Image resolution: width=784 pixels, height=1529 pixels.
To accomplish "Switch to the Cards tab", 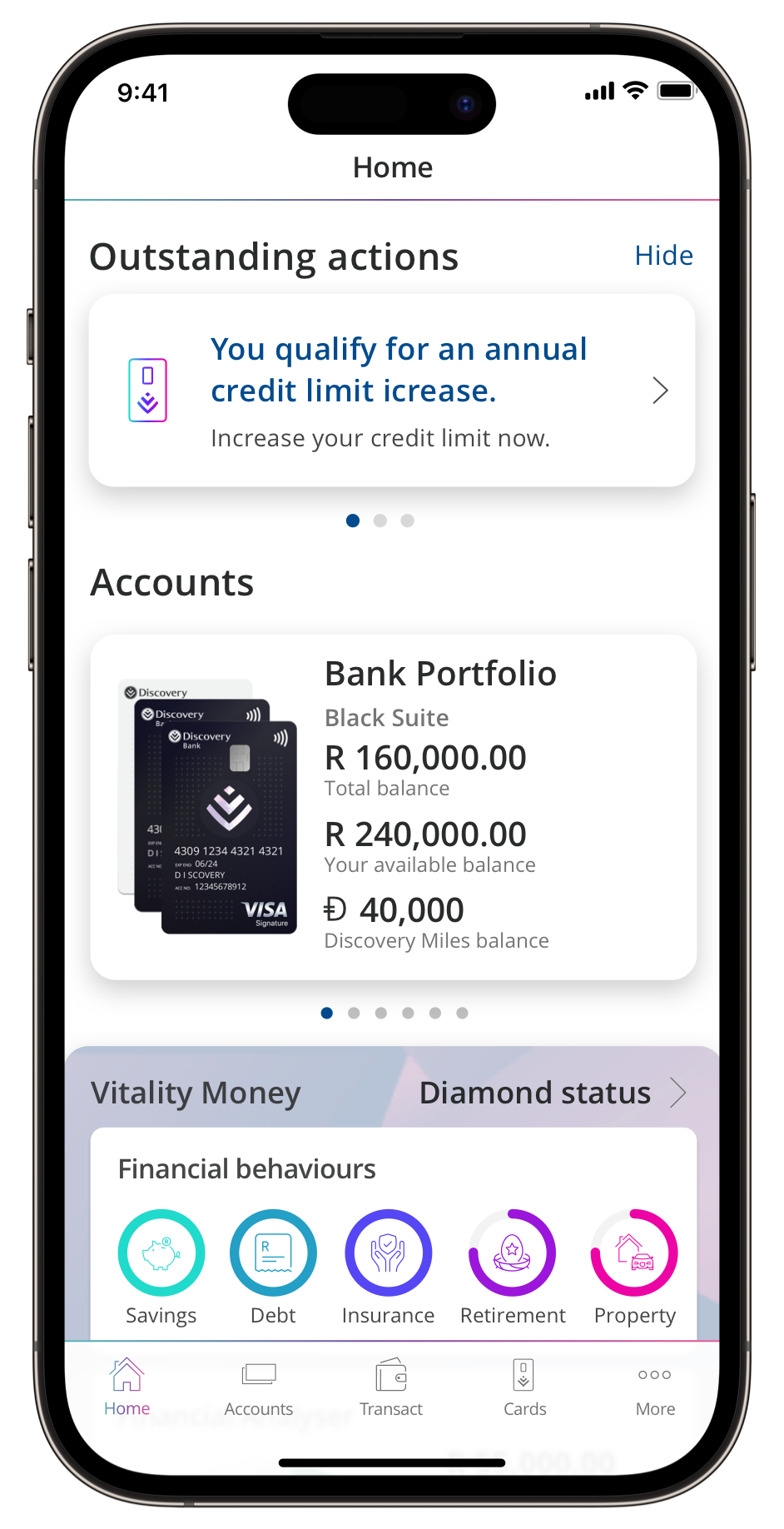I will point(524,1389).
